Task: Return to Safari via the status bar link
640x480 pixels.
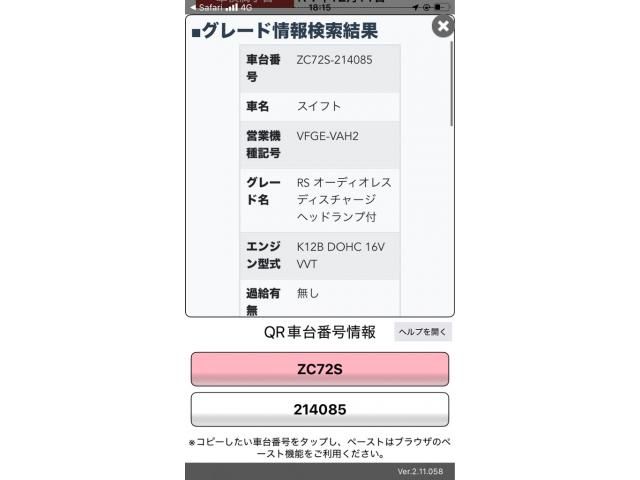Action: [x=204, y=6]
